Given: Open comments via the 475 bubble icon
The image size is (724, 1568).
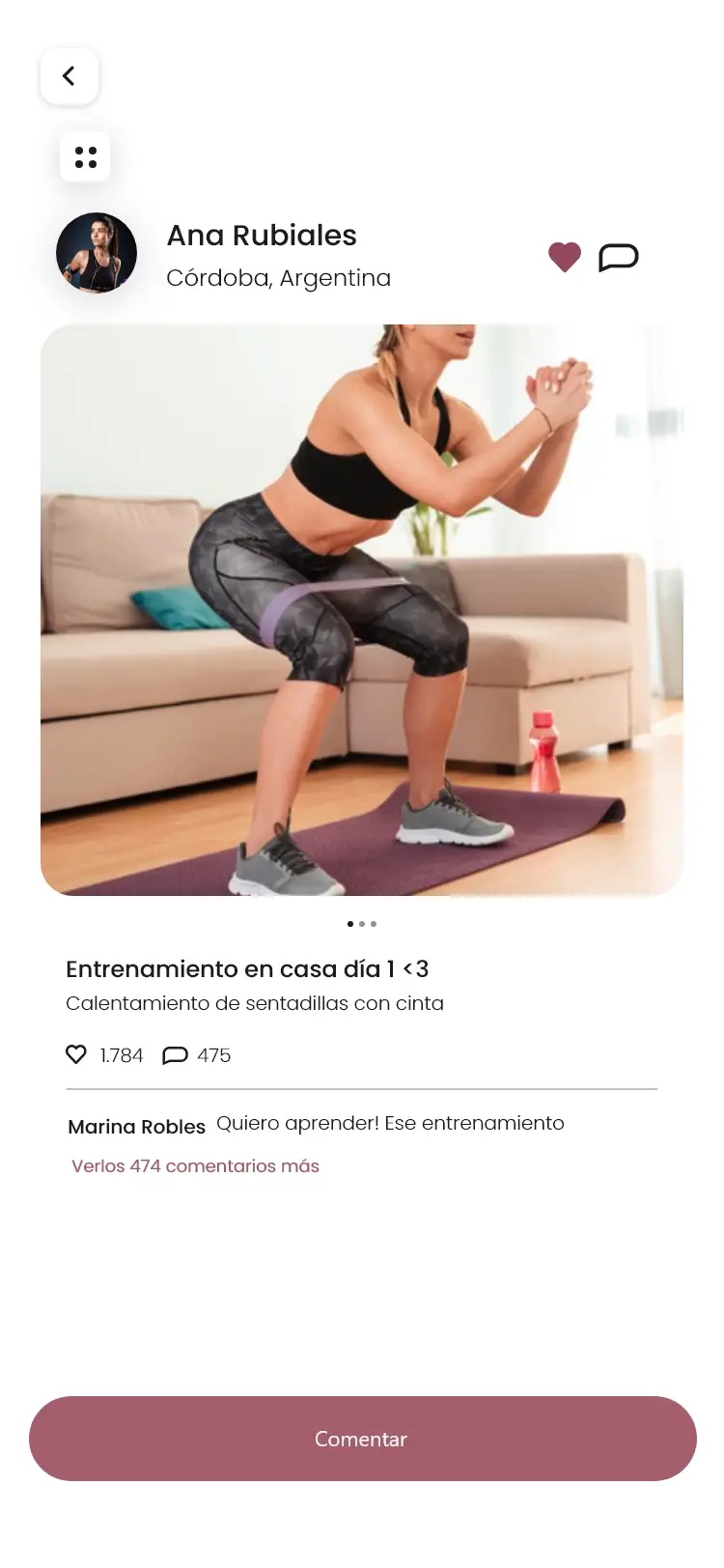Looking at the screenshot, I should pyautogui.click(x=175, y=1055).
